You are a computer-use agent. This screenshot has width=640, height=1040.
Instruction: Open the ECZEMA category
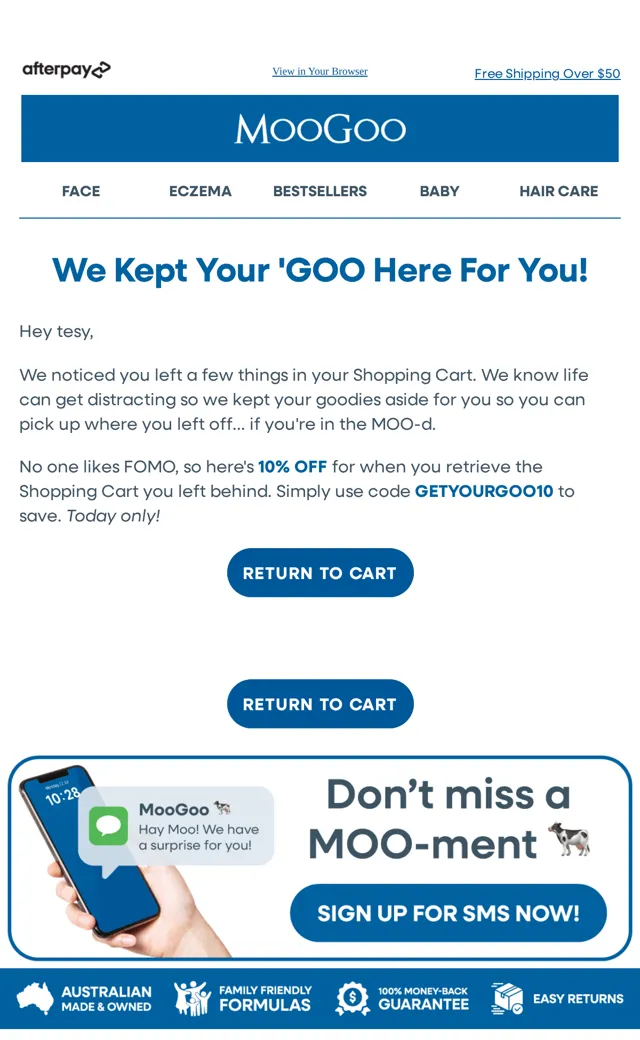pyautogui.click(x=200, y=191)
